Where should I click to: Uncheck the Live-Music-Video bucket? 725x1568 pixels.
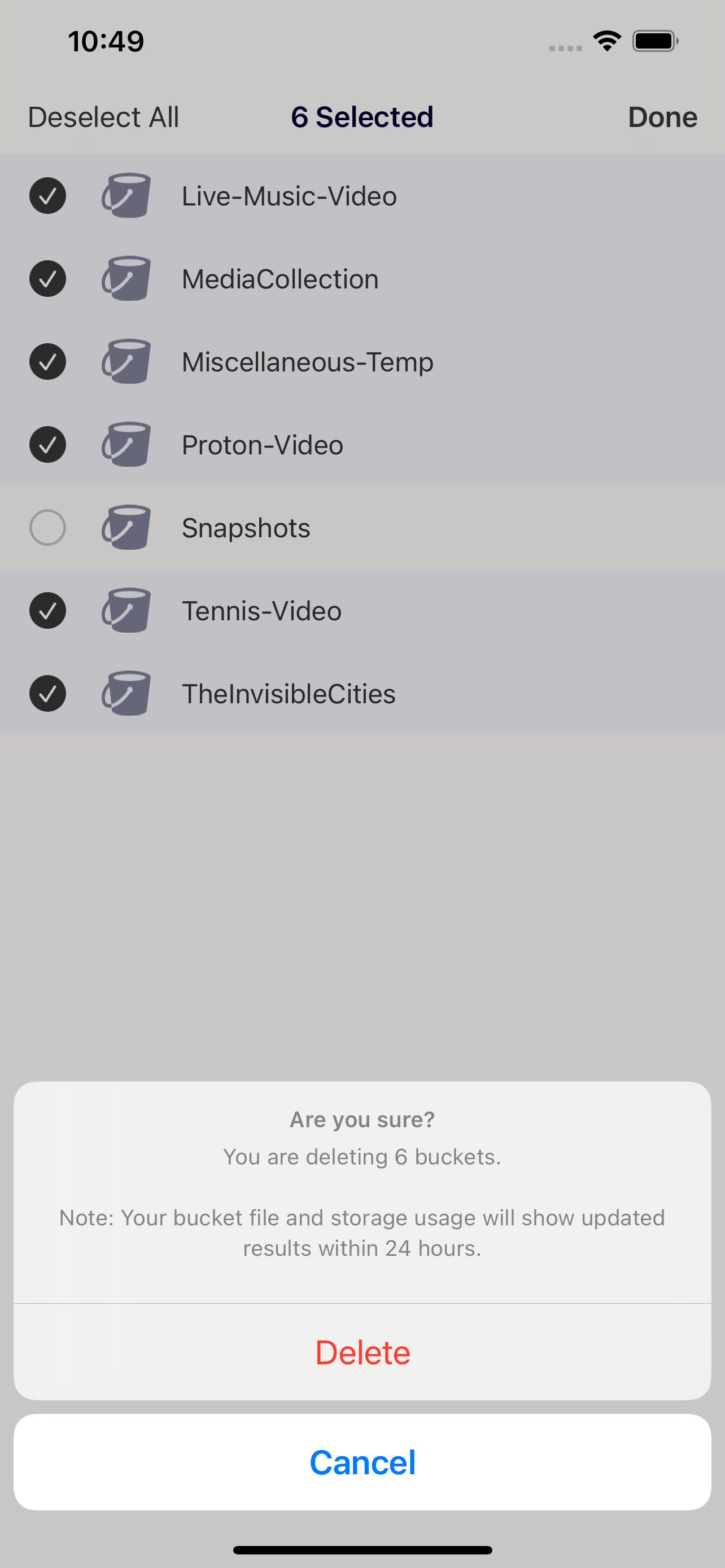point(47,196)
